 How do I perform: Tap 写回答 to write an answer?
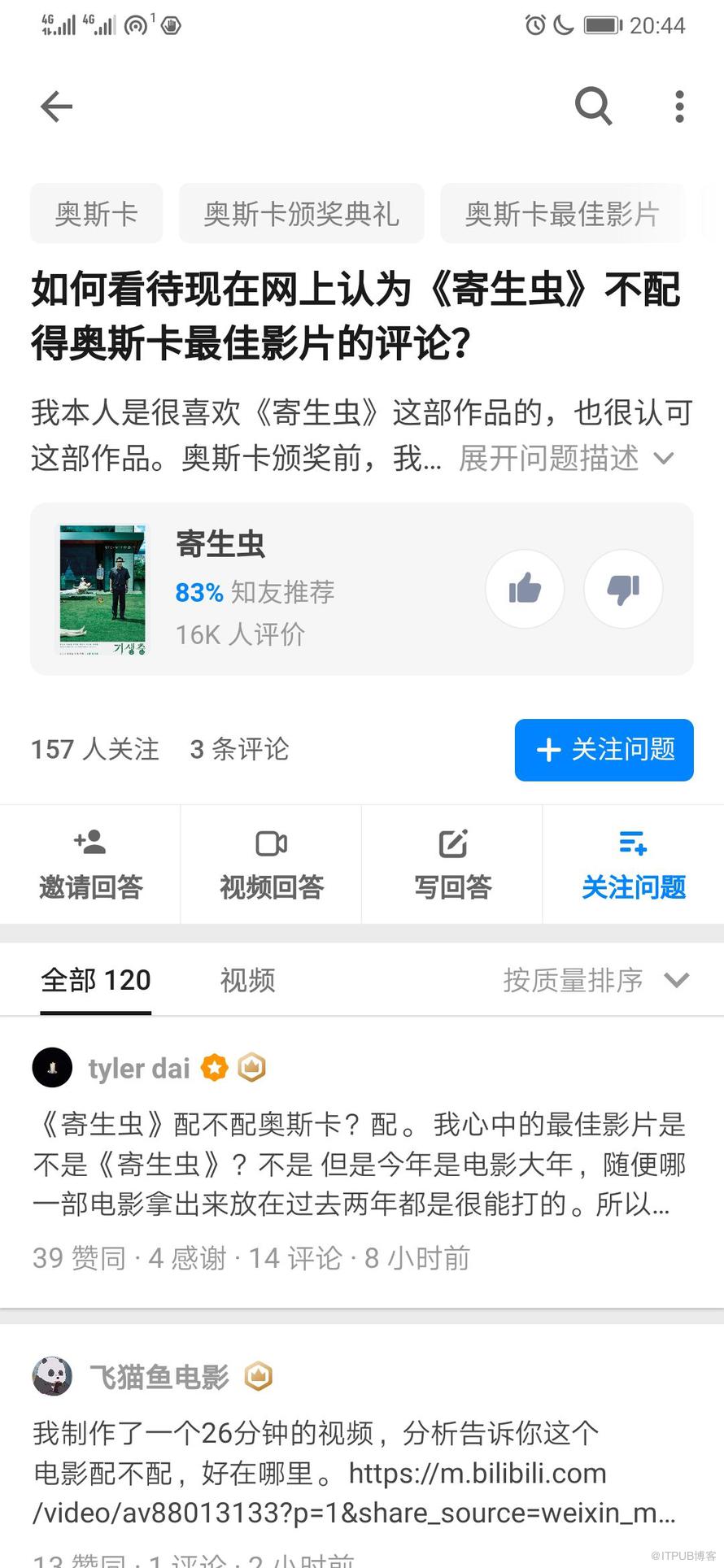point(452,865)
